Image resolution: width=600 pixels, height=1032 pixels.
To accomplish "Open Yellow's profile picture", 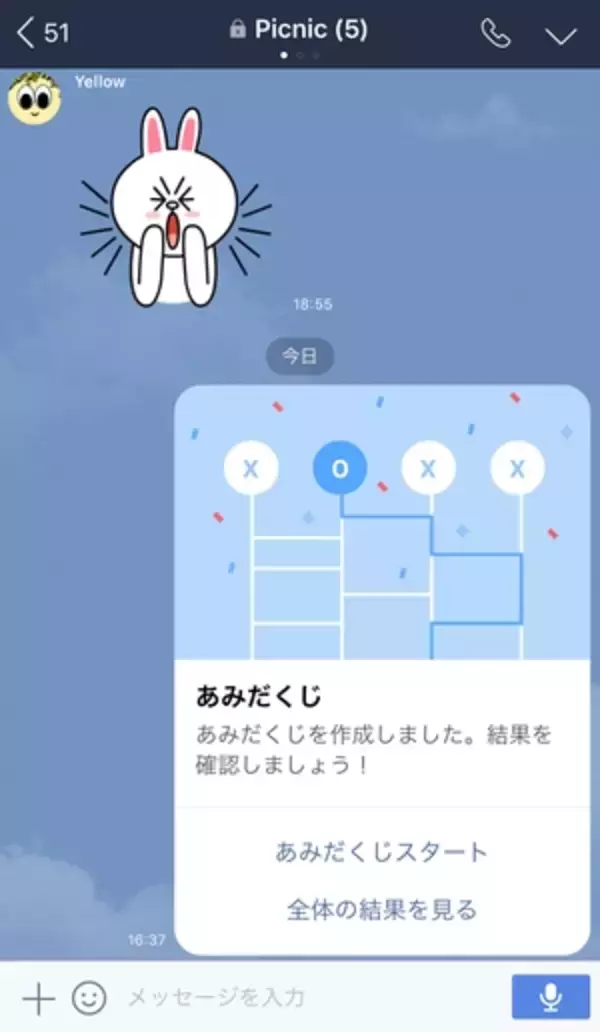I will pyautogui.click(x=32, y=99).
